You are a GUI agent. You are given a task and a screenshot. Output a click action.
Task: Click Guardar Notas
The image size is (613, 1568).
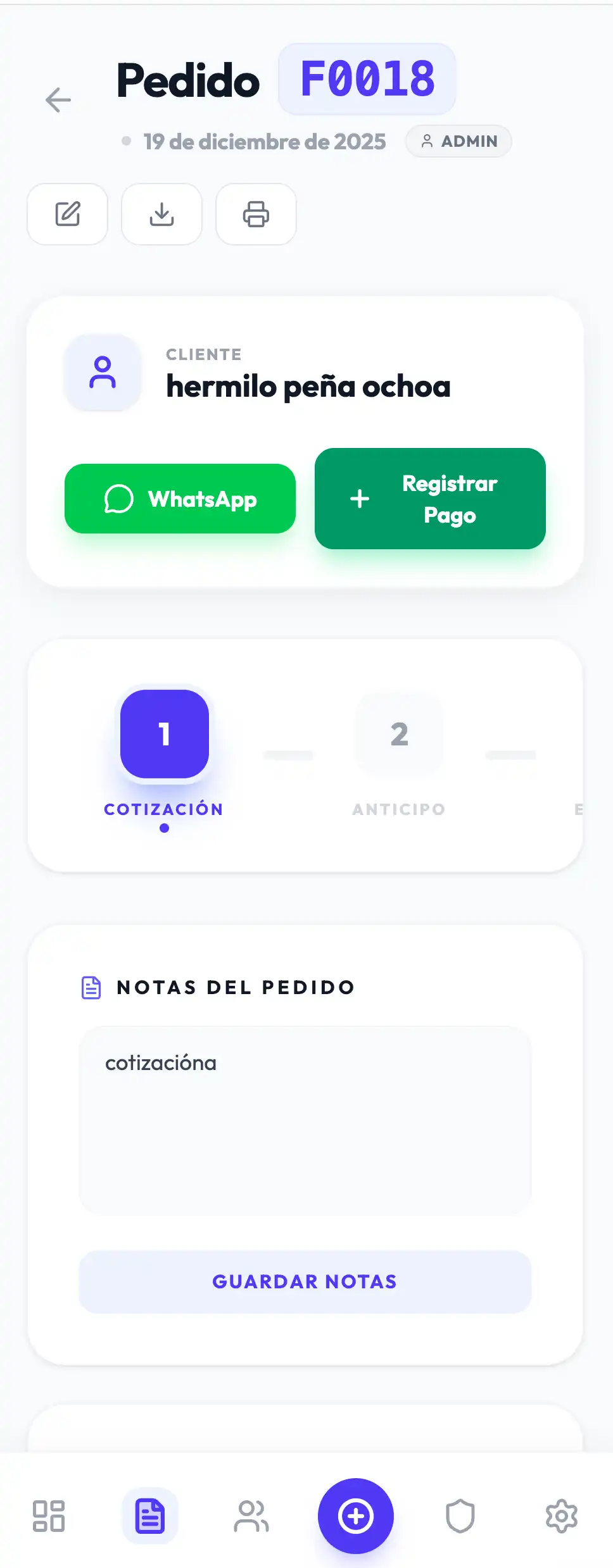tap(304, 1282)
